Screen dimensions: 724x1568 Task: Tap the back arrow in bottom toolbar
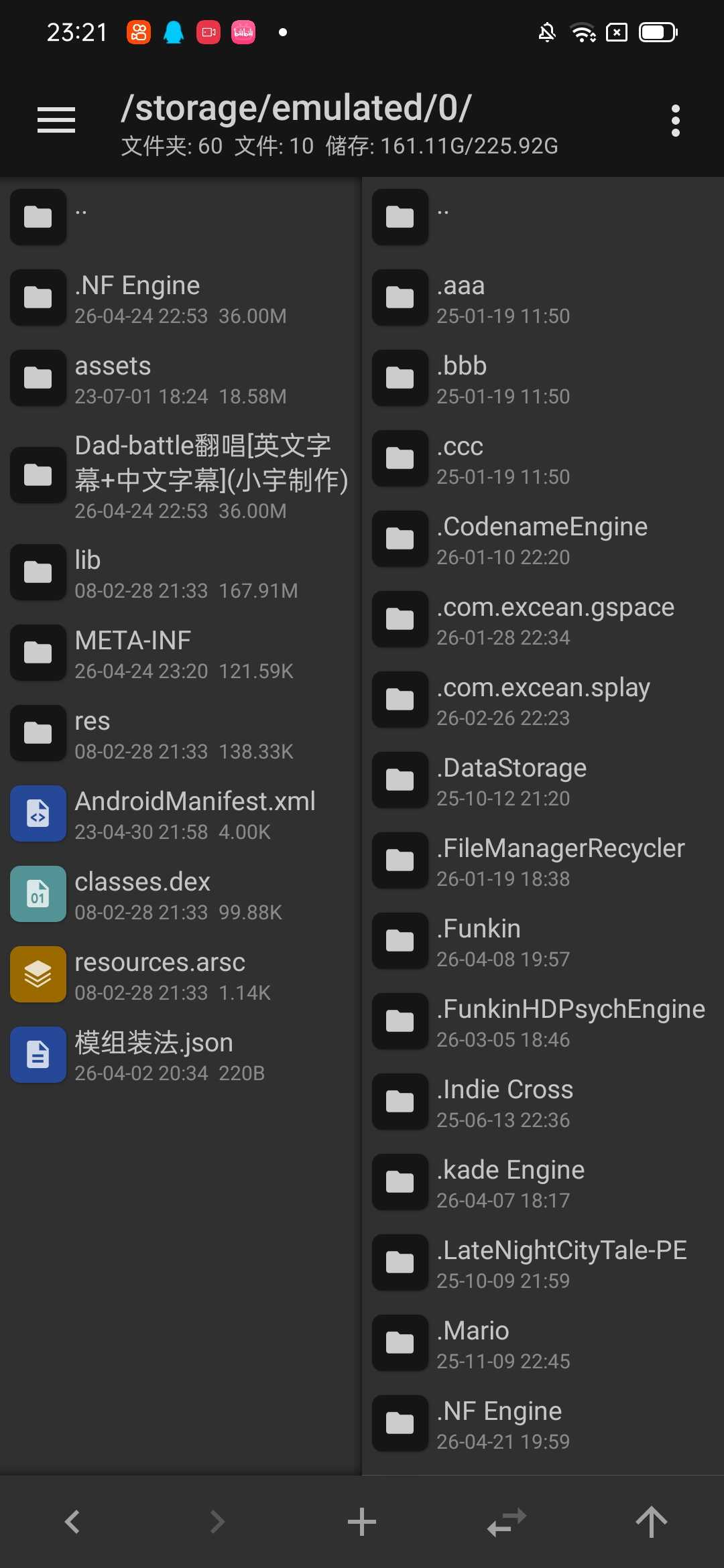(72, 1521)
